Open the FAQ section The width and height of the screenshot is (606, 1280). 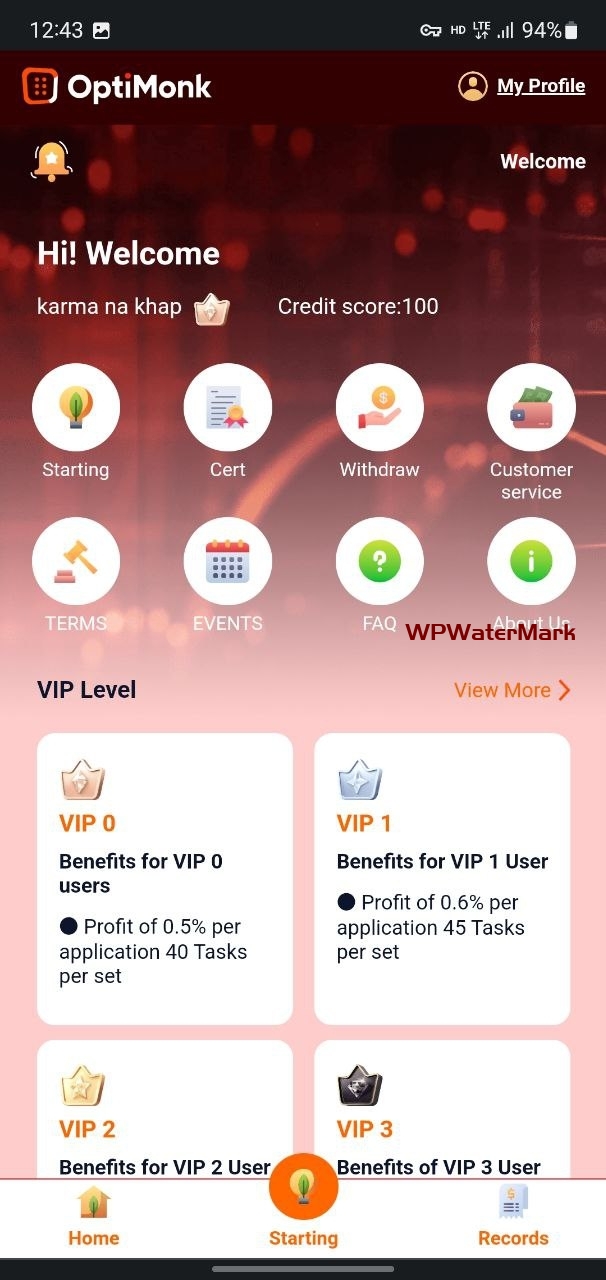coord(380,561)
